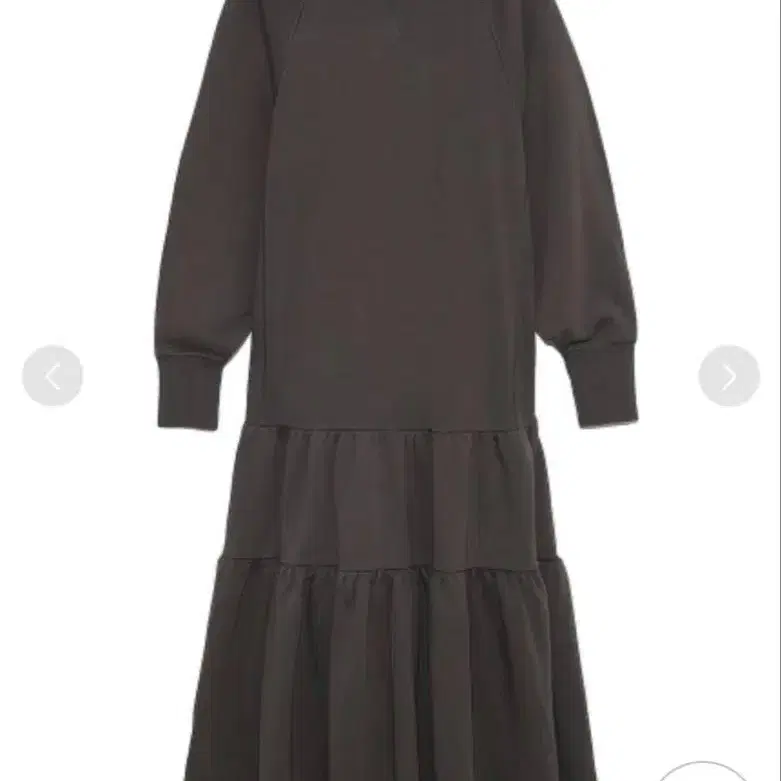Viewport: 781px width, 781px height.
Task: Go to the next product image
Action: coord(729,376)
